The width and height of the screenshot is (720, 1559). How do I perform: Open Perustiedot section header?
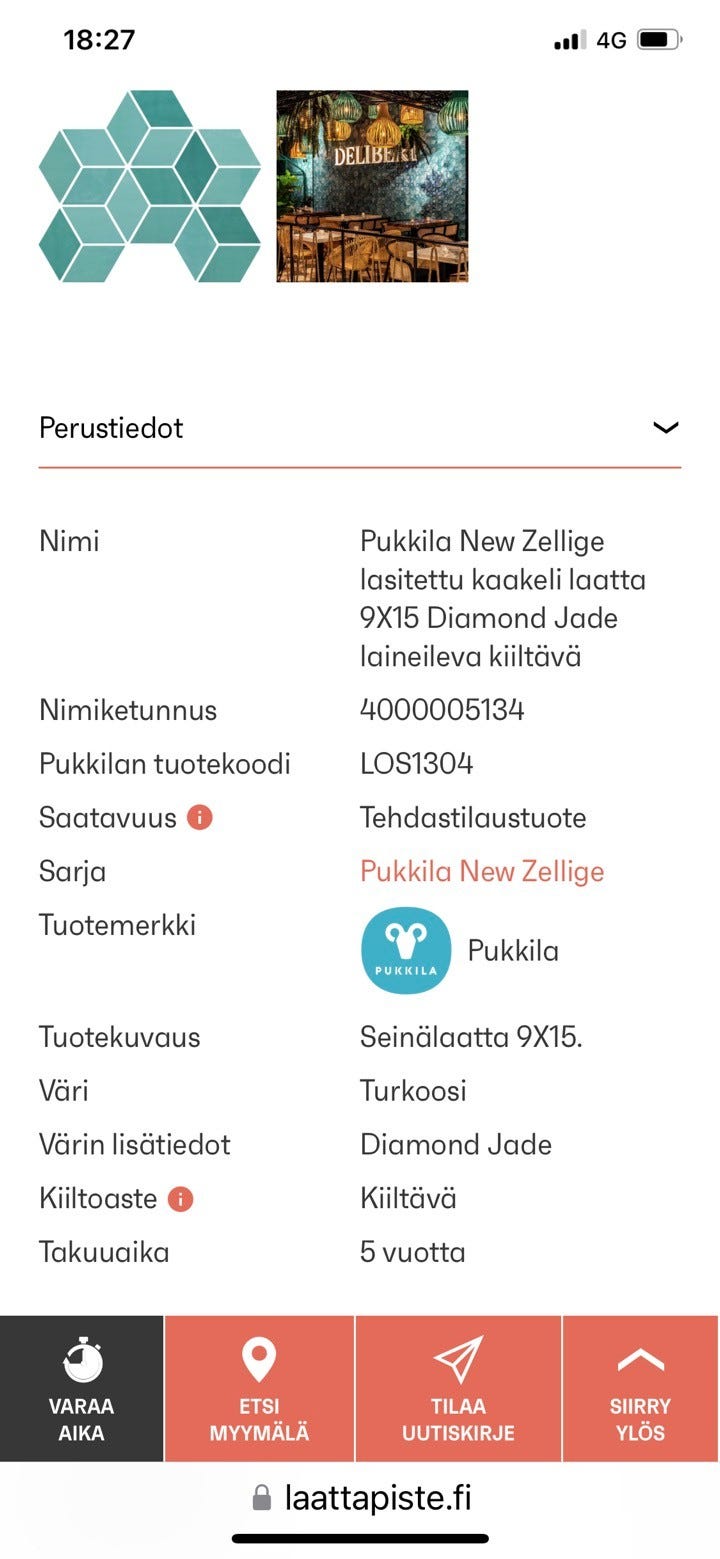110,428
